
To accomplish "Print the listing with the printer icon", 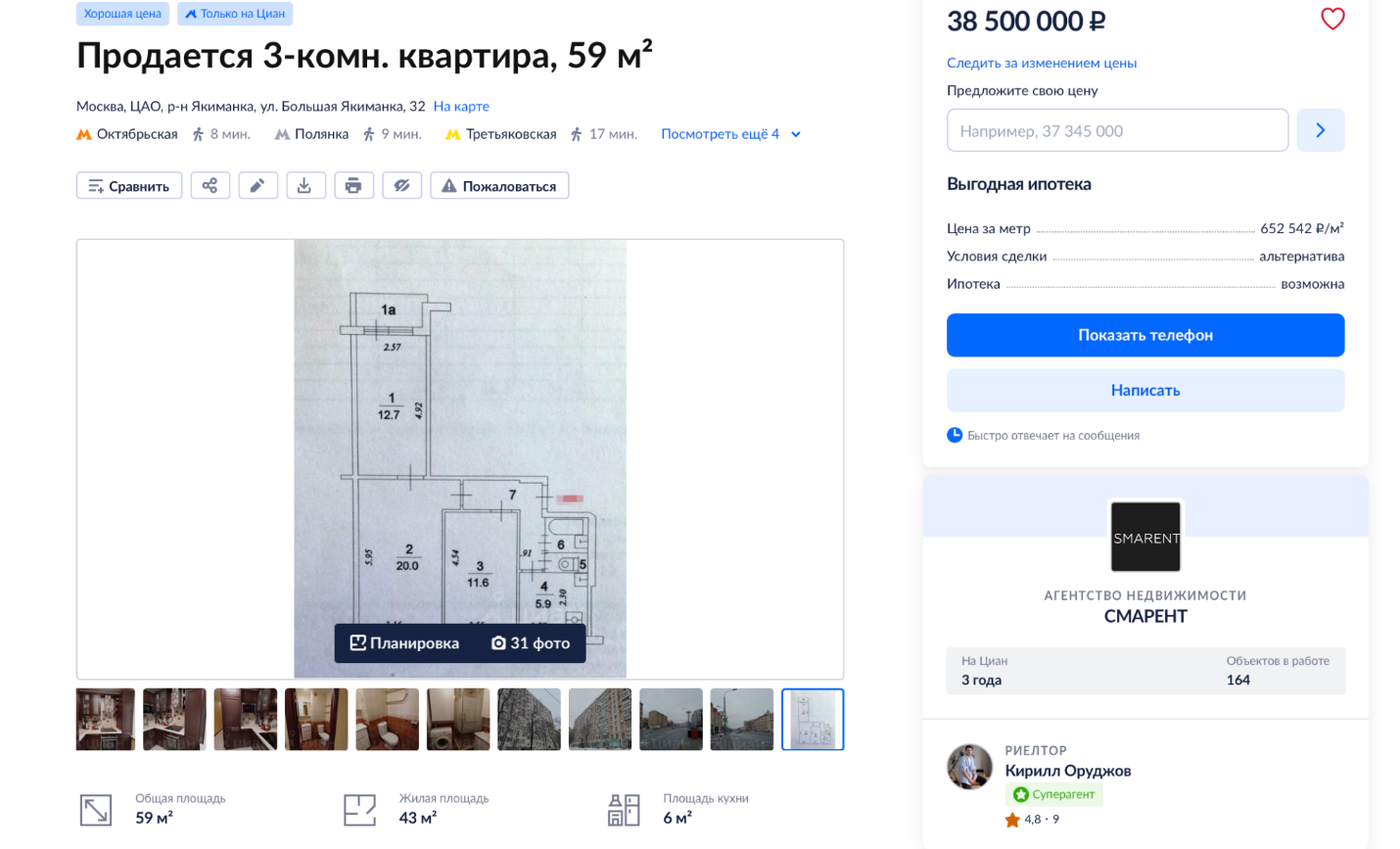I will [x=353, y=186].
